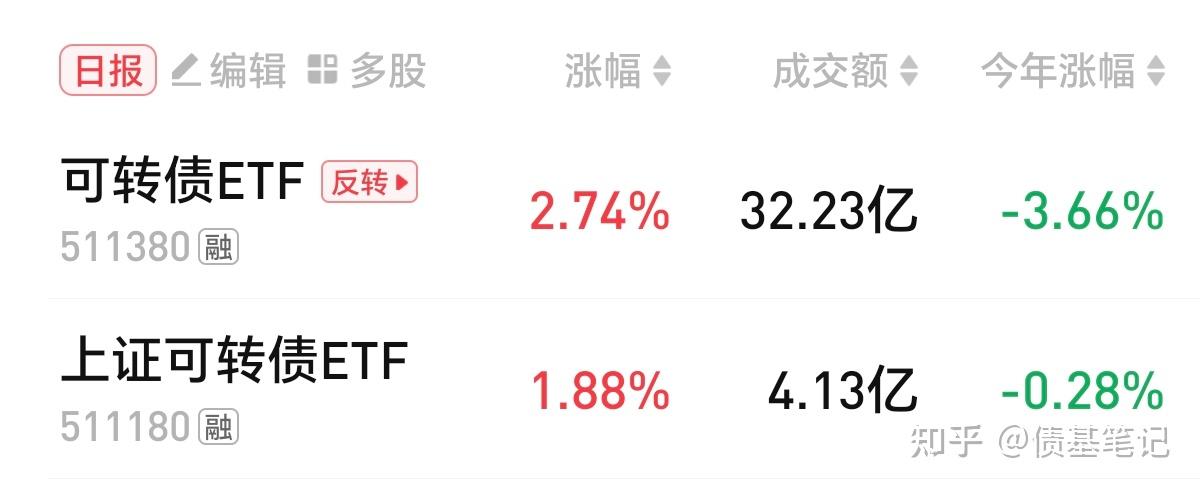
Task: Tap 编辑 to edit the watchlist
Action: click(x=229, y=71)
